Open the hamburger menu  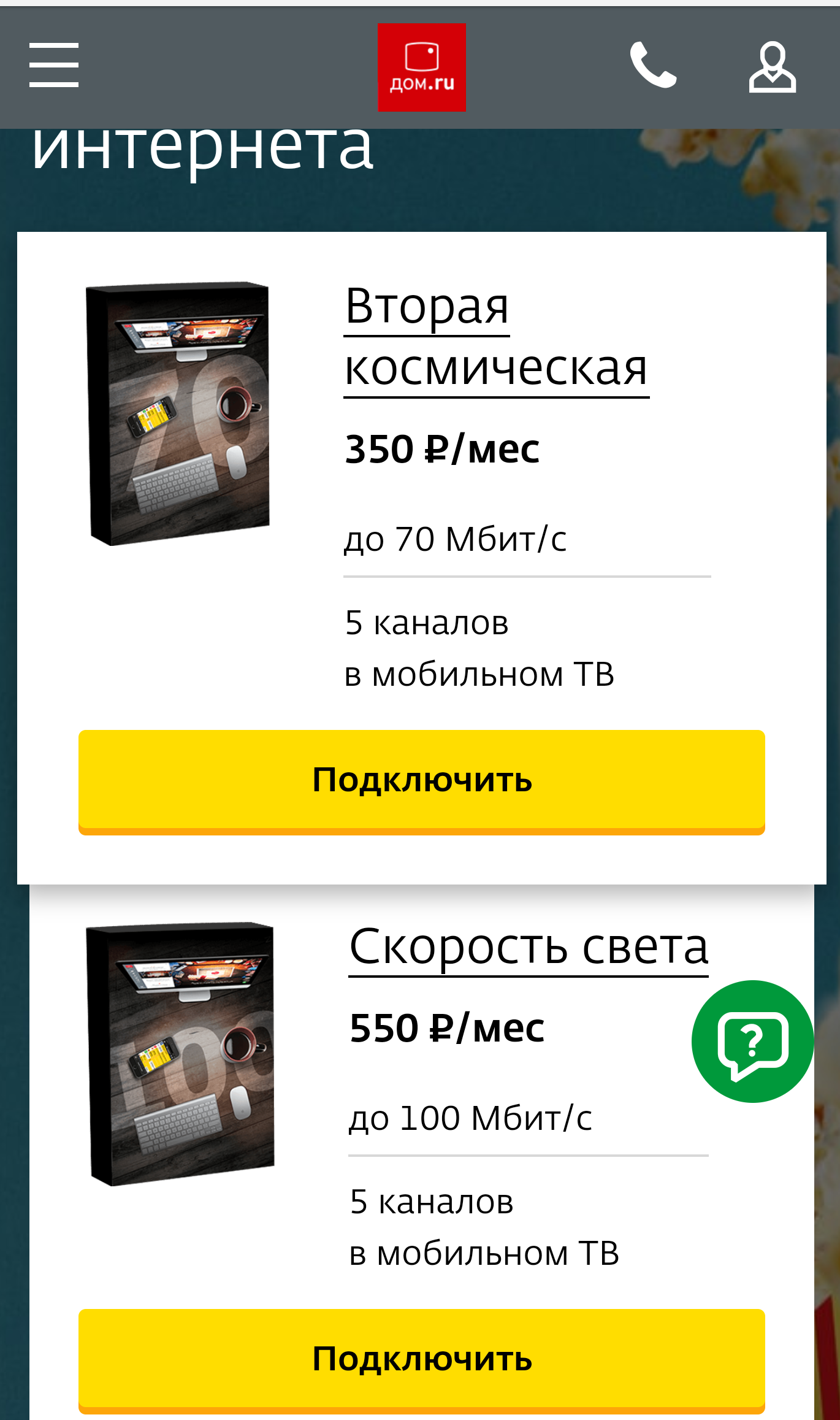click(54, 65)
